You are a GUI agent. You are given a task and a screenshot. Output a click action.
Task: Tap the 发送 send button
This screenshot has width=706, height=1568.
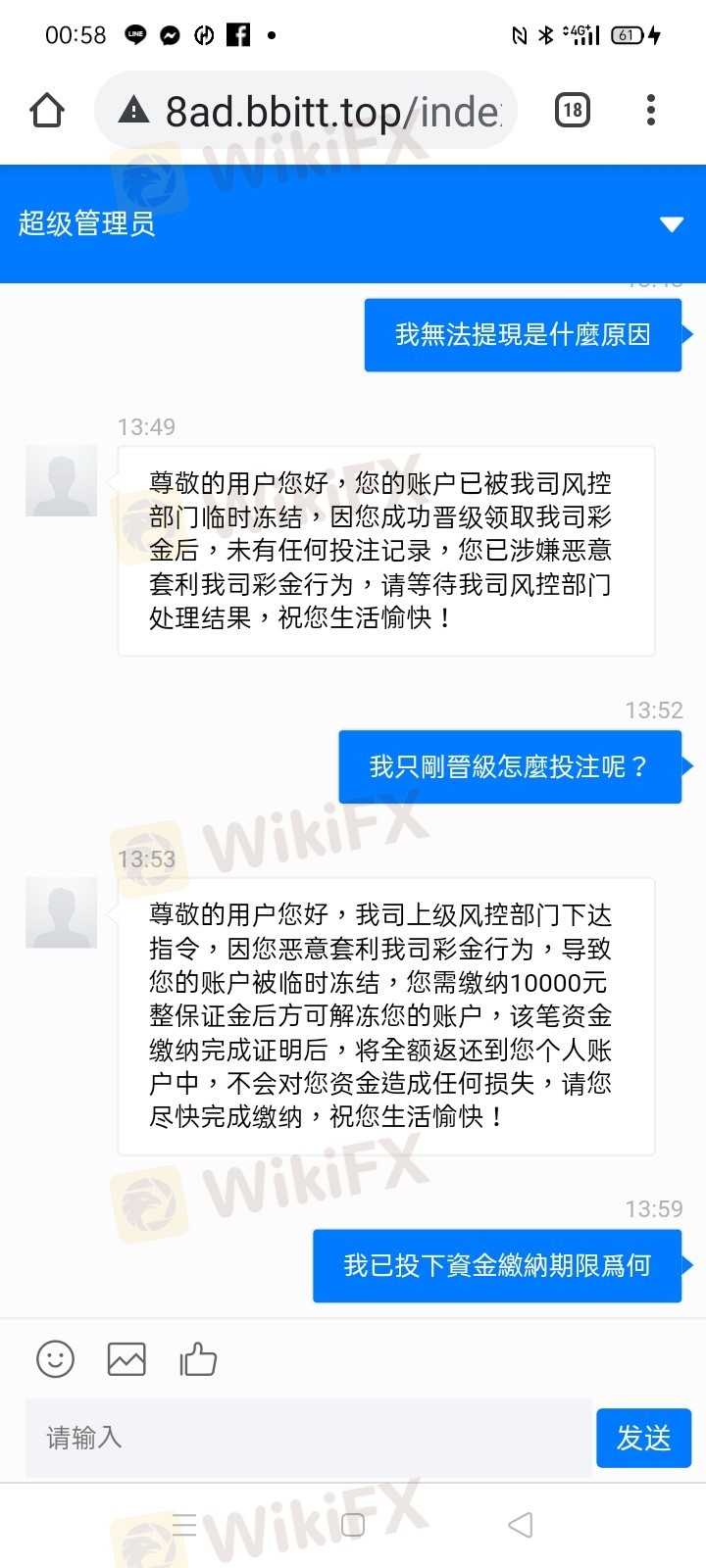(x=644, y=1438)
